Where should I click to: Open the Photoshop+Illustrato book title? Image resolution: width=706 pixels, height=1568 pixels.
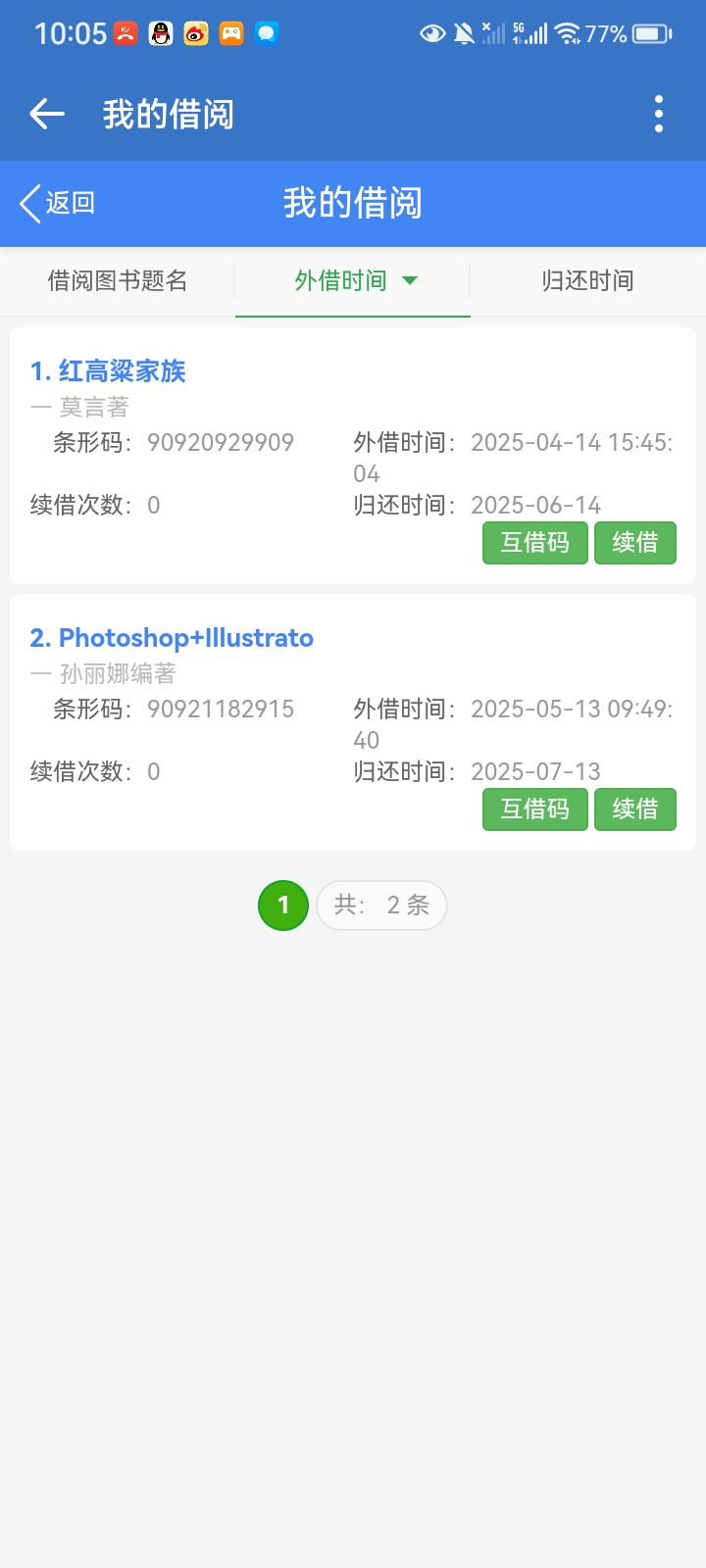coord(172,638)
